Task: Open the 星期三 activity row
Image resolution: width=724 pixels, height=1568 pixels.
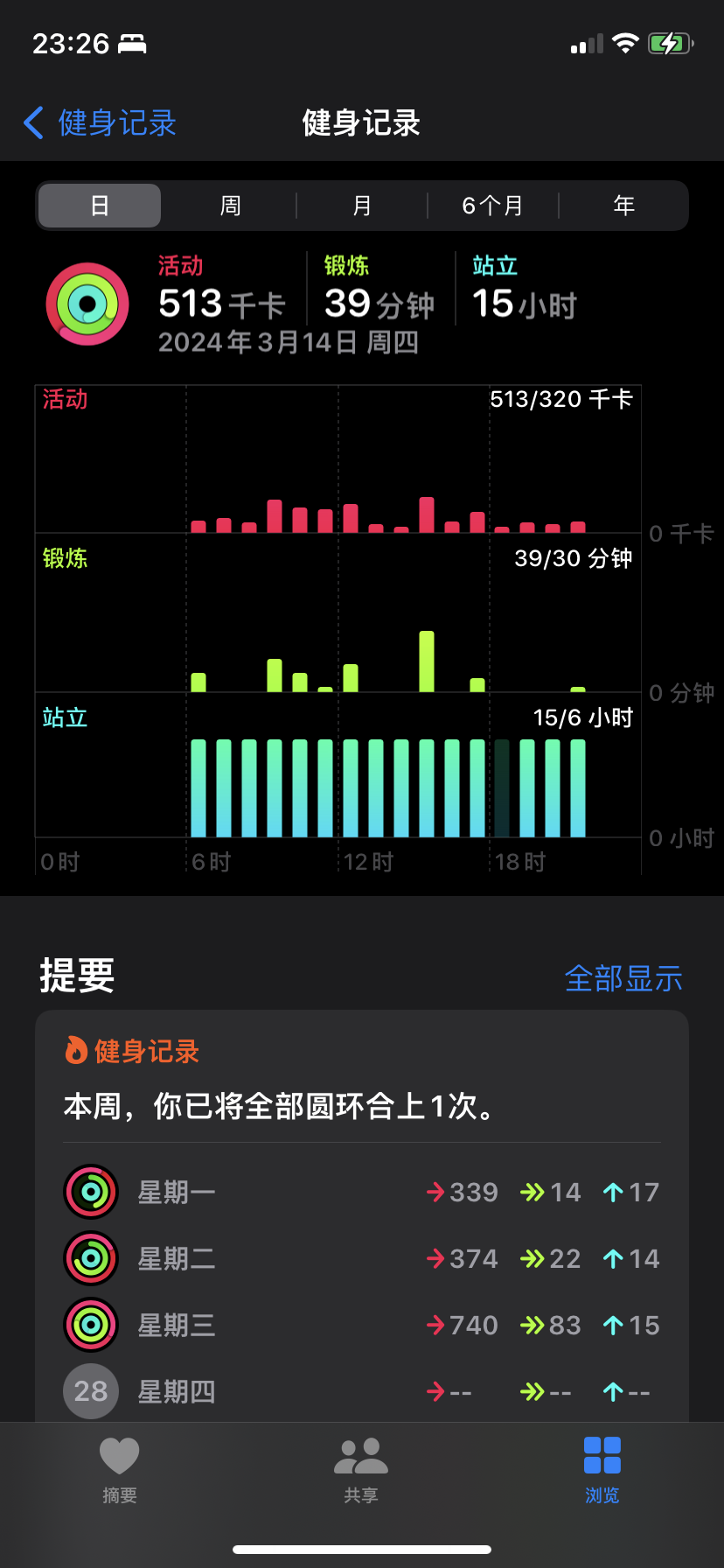Action: (x=362, y=1325)
